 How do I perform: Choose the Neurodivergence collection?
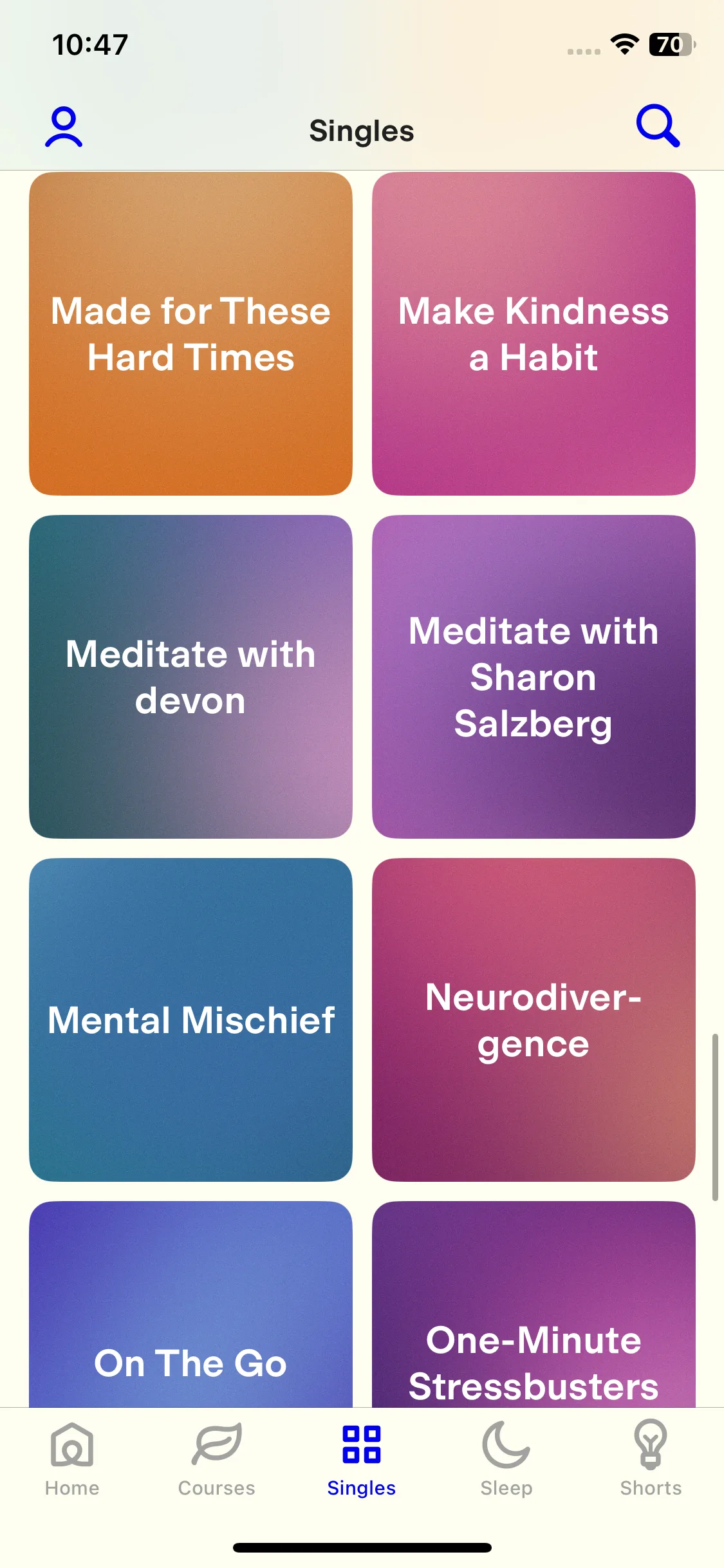(x=534, y=1020)
